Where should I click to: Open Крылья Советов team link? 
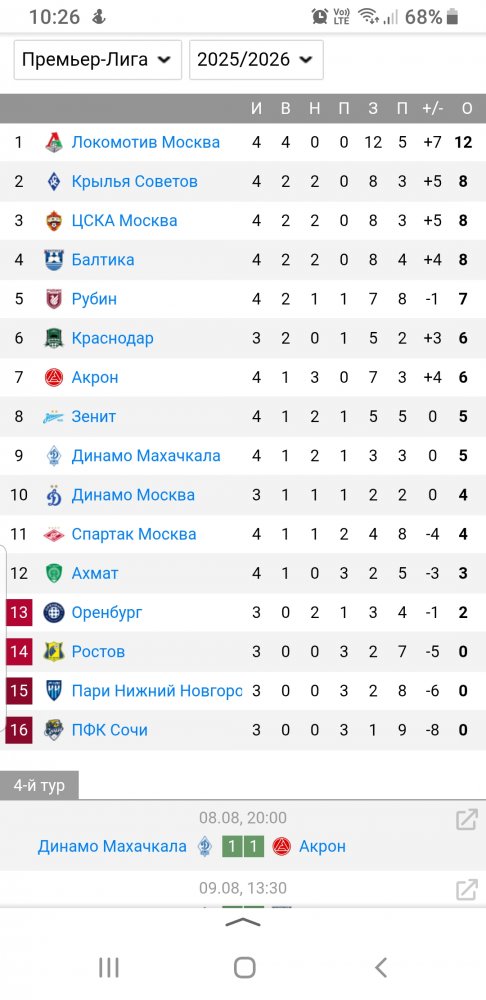[x=135, y=181]
